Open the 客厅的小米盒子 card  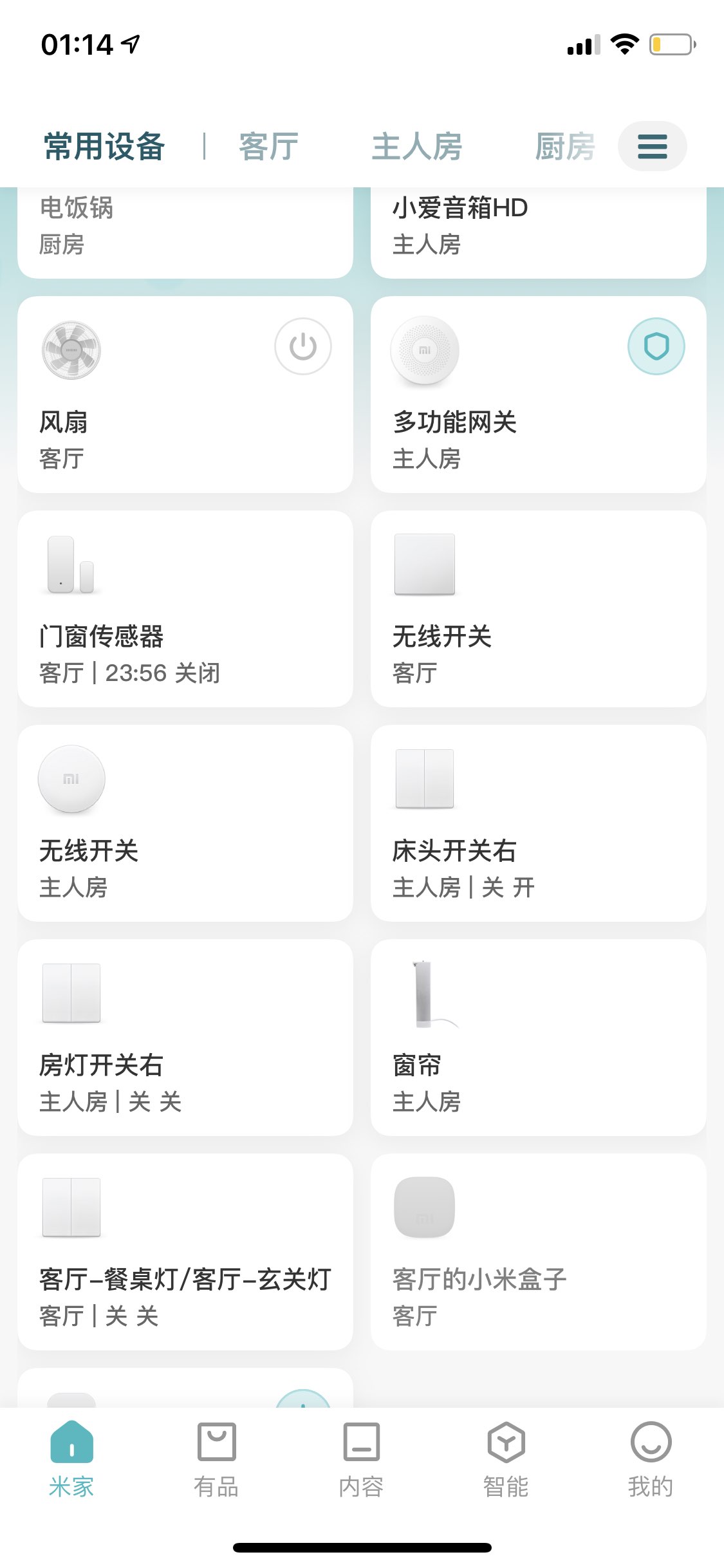(x=539, y=1252)
